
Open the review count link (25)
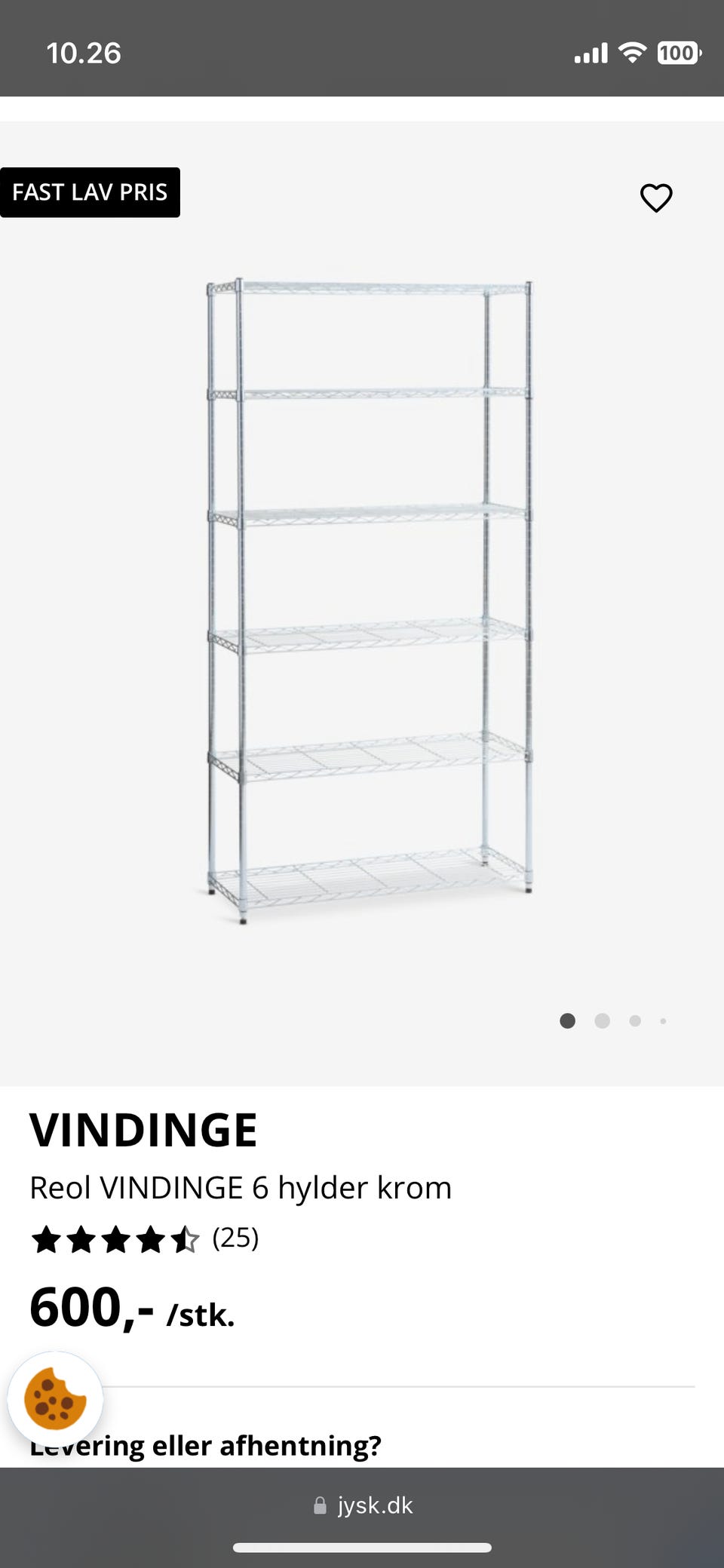point(235,1237)
